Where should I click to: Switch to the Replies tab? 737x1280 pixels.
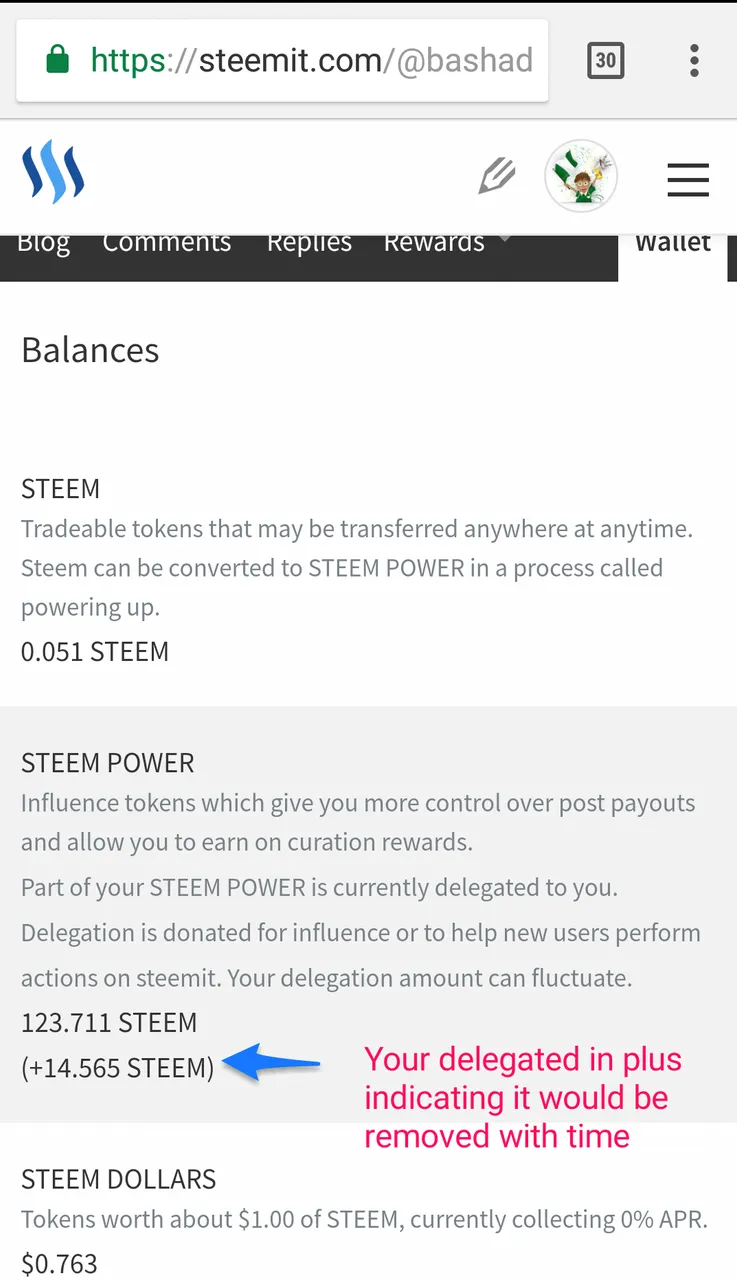(x=309, y=243)
